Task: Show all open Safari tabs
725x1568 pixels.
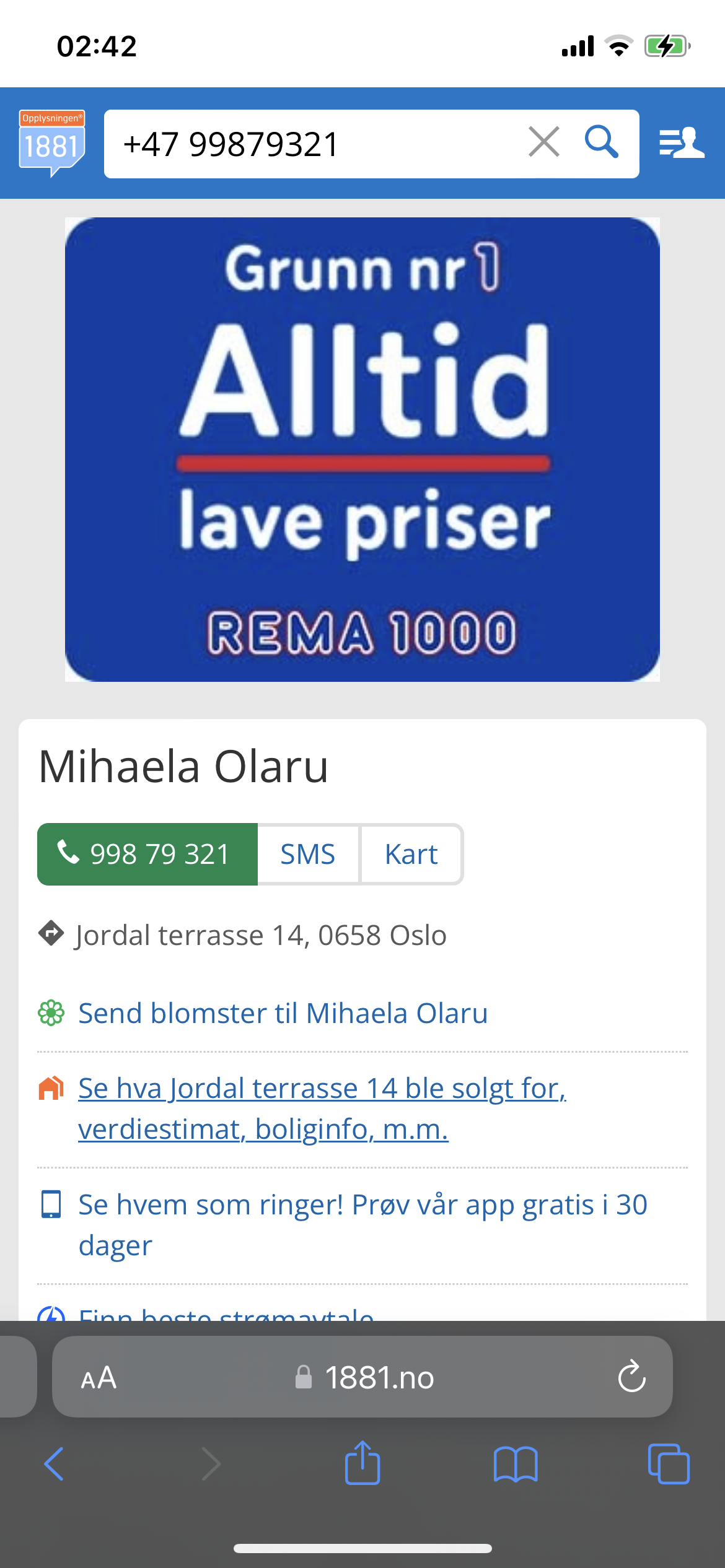Action: coord(669,1464)
